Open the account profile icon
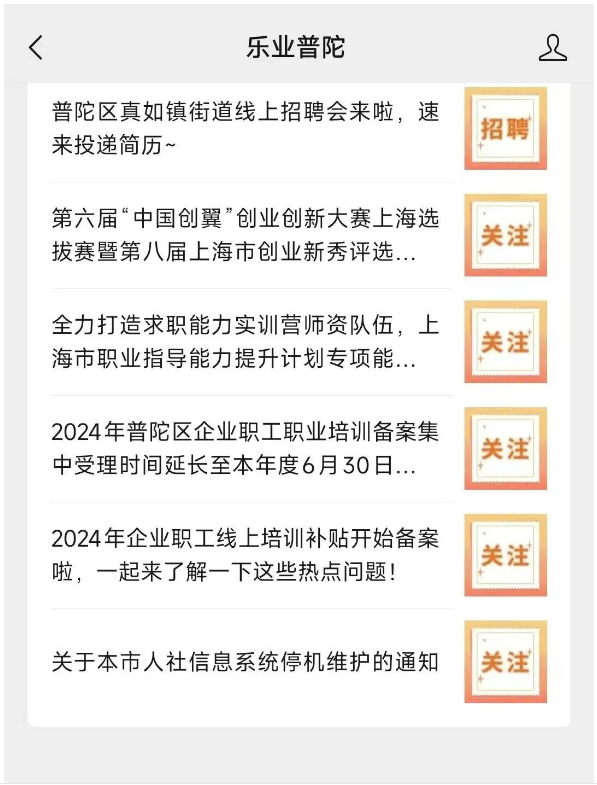 point(552,48)
